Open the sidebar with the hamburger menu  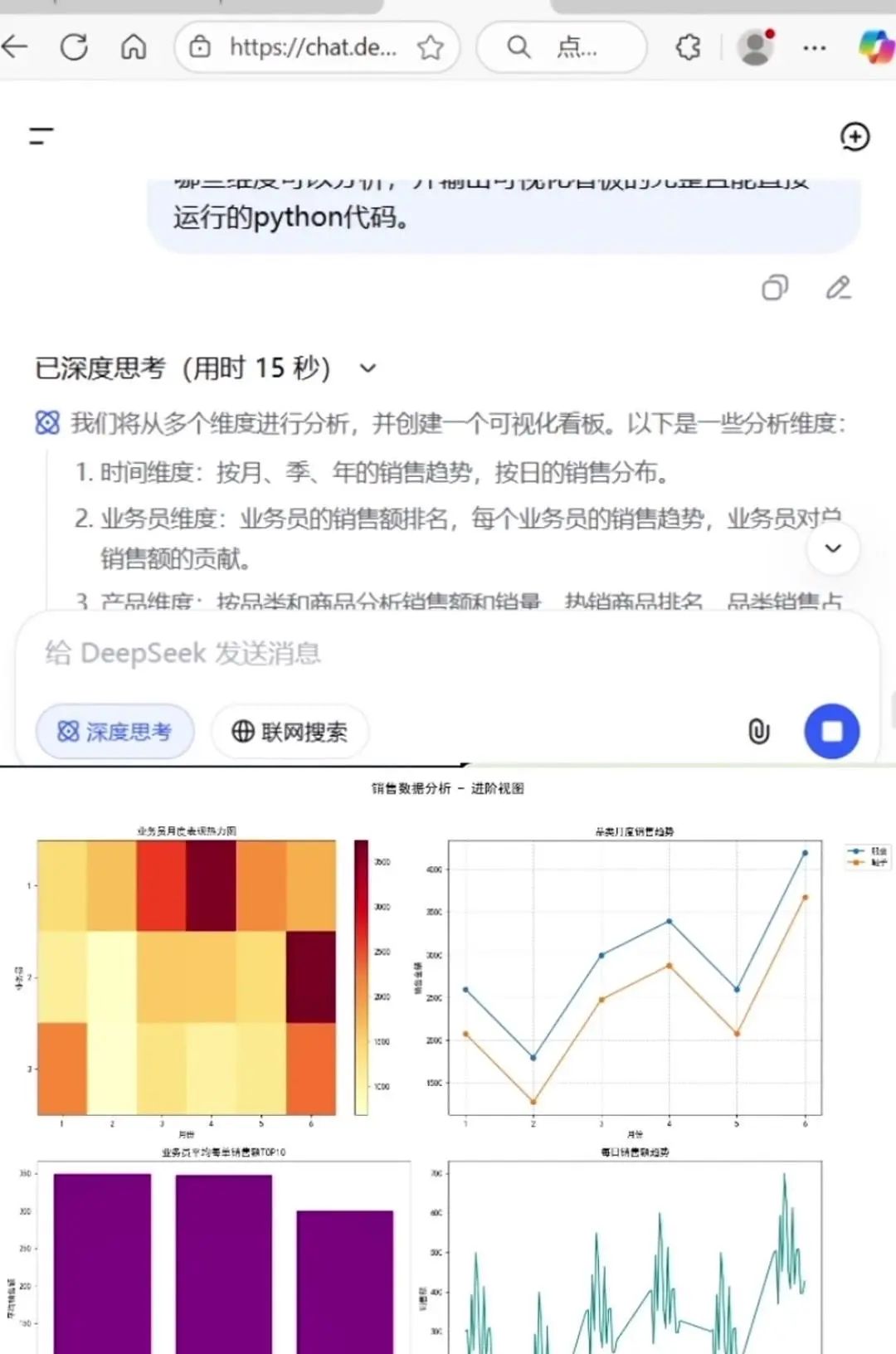[x=39, y=135]
